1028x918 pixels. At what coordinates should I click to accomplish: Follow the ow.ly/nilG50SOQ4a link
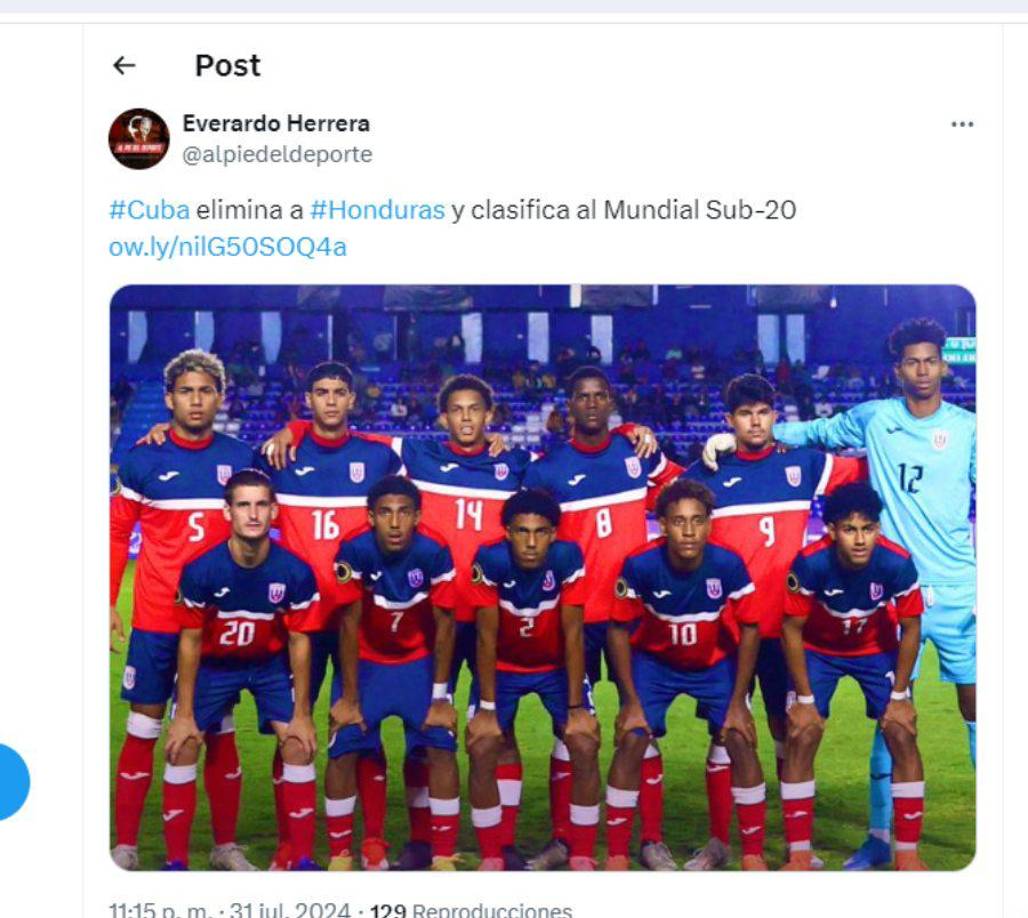[227, 247]
